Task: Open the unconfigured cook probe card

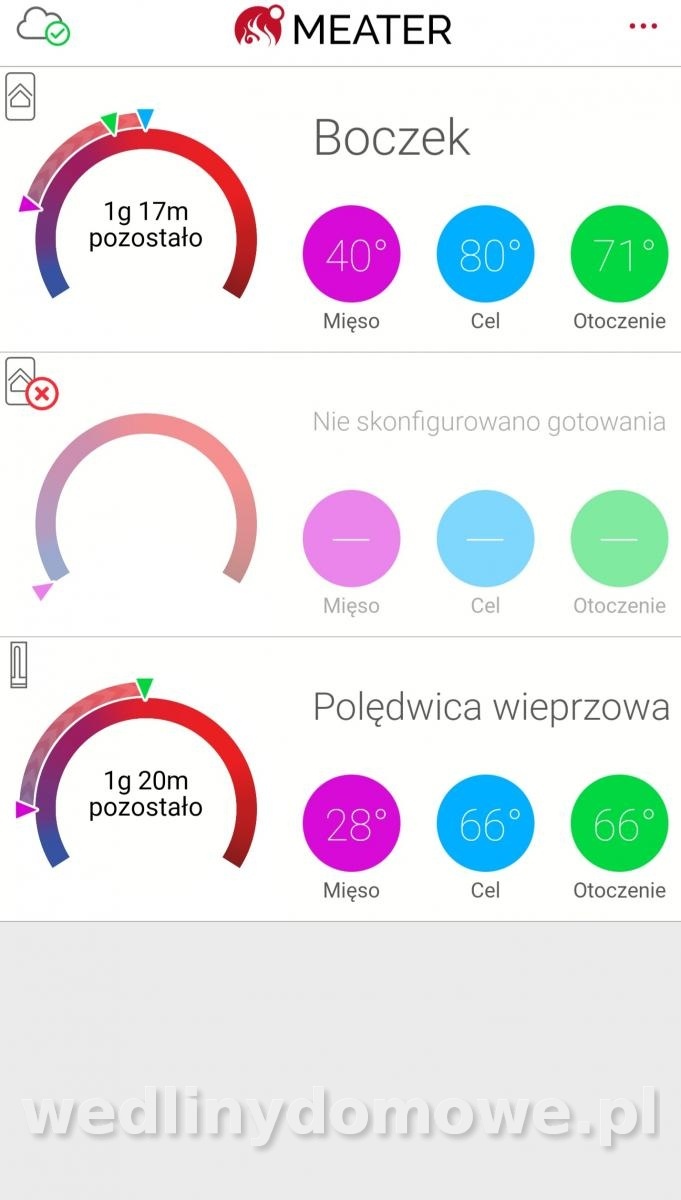Action: (488, 421)
